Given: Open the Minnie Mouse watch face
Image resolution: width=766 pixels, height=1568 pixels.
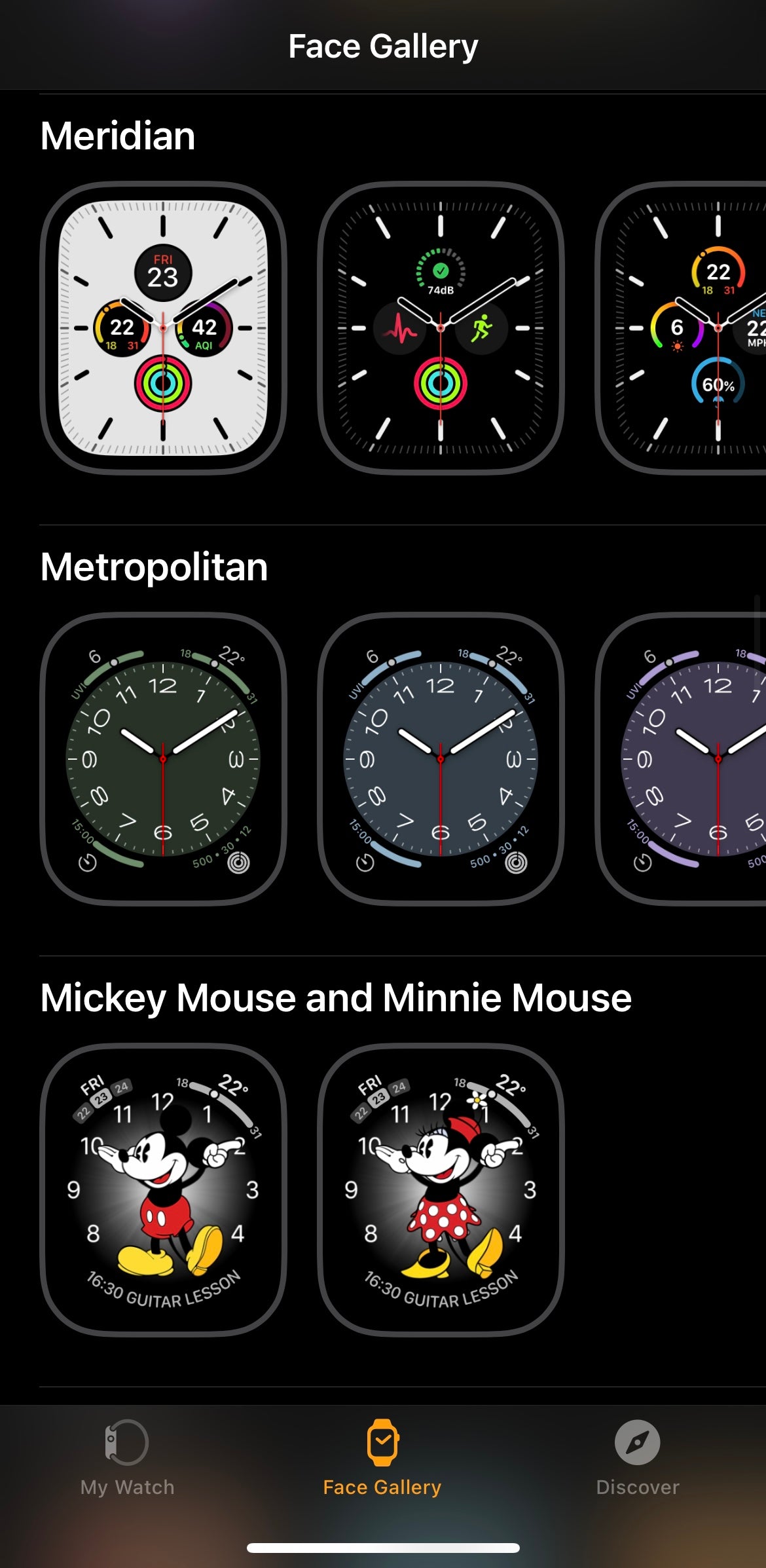Looking at the screenshot, I should (441, 1189).
